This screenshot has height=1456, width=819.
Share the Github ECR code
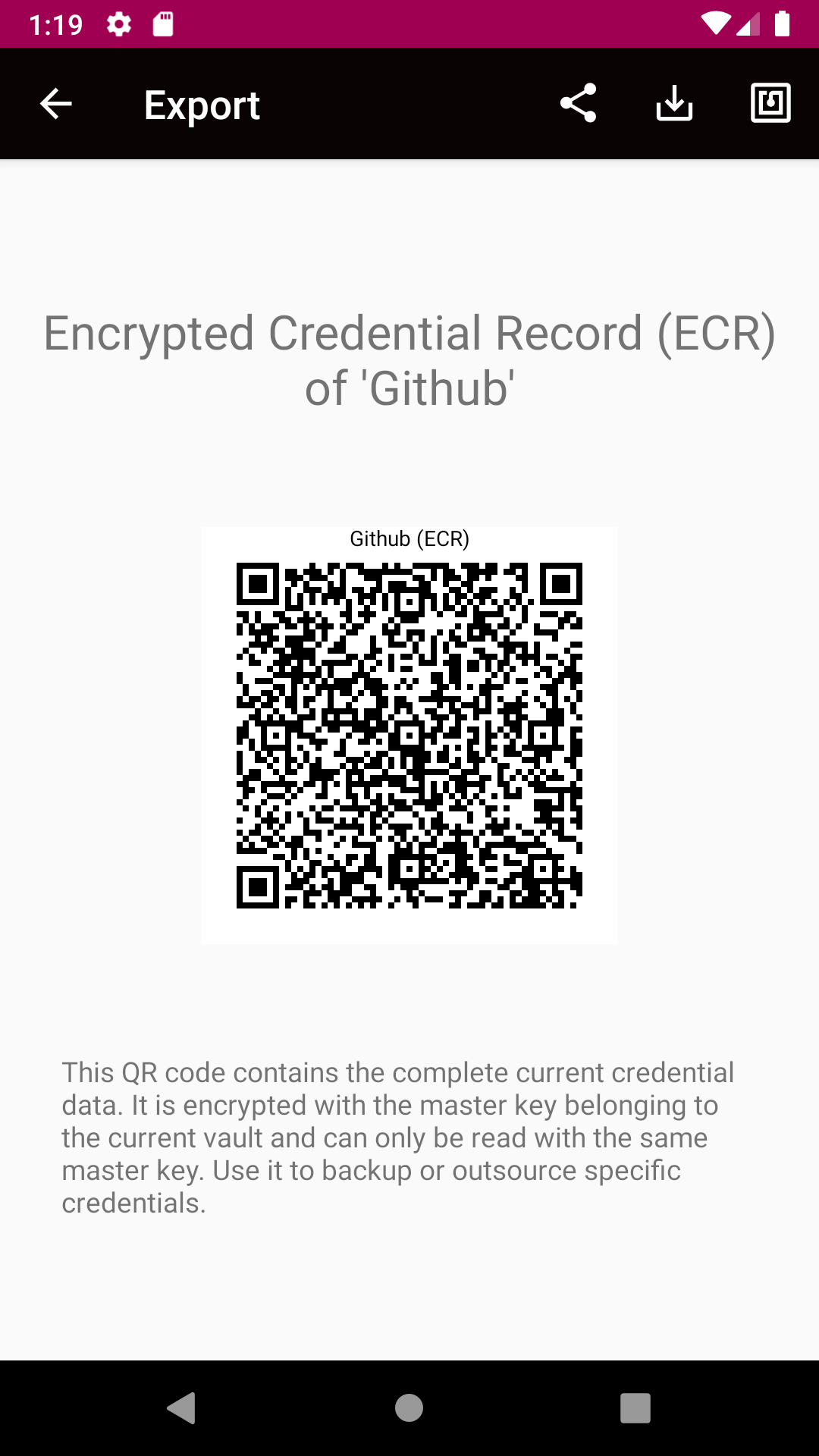point(579,104)
